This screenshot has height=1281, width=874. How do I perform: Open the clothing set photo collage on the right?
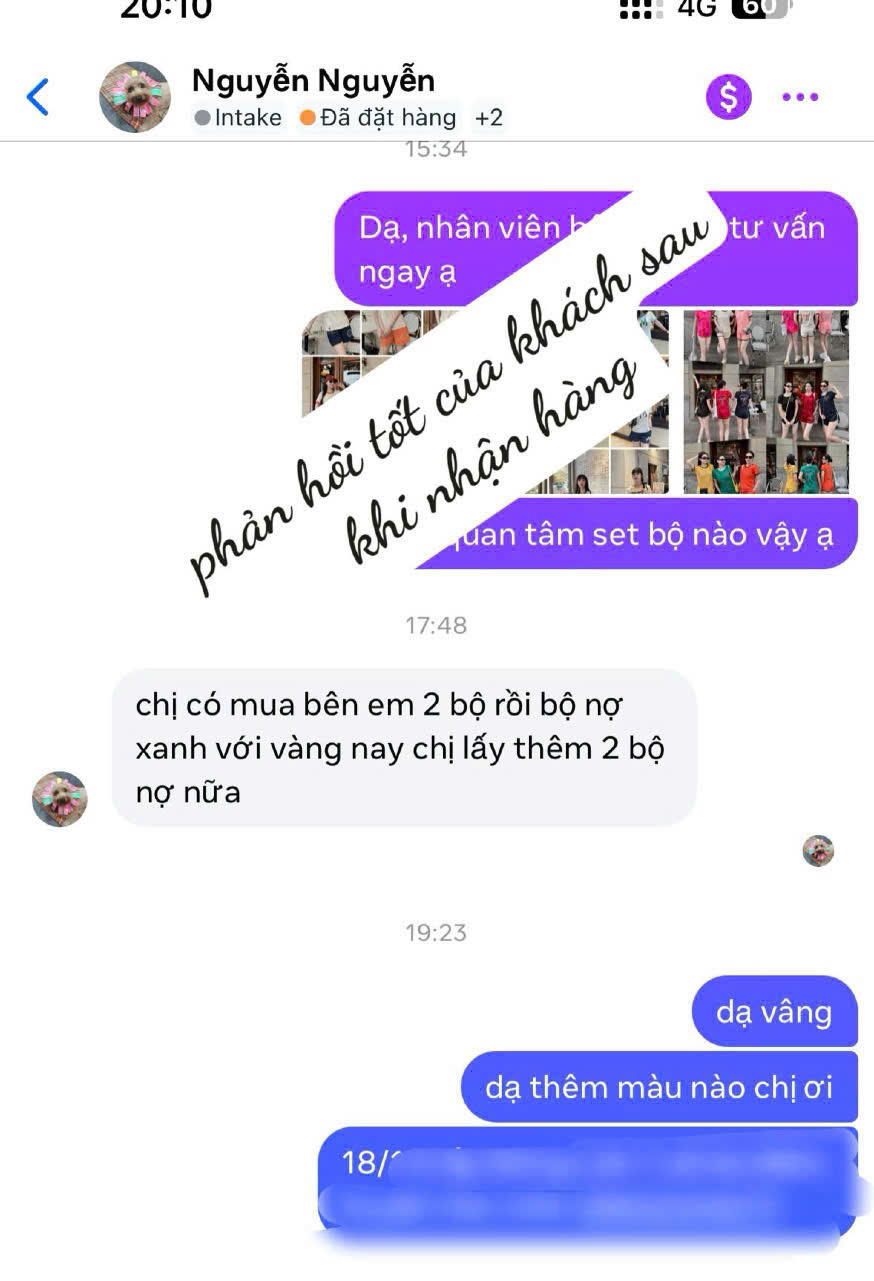click(767, 401)
